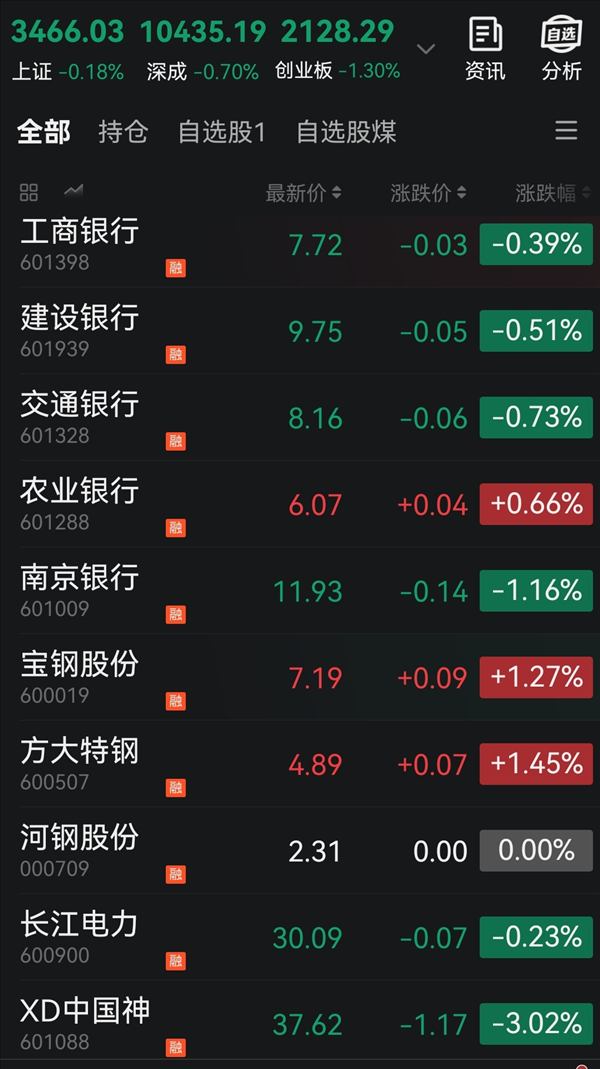Sort the list by 最新价
Image resolution: width=600 pixels, height=1069 pixels.
tap(303, 194)
